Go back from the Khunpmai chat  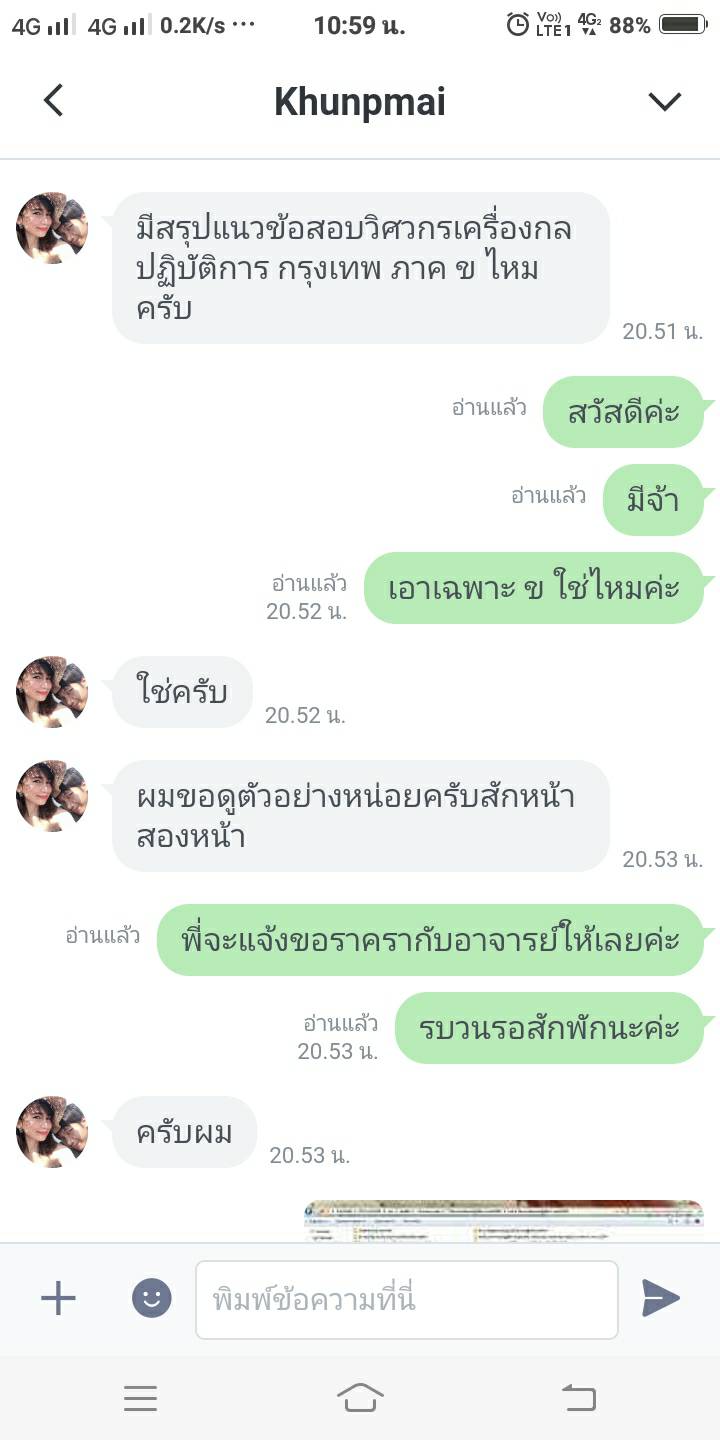click(x=54, y=101)
